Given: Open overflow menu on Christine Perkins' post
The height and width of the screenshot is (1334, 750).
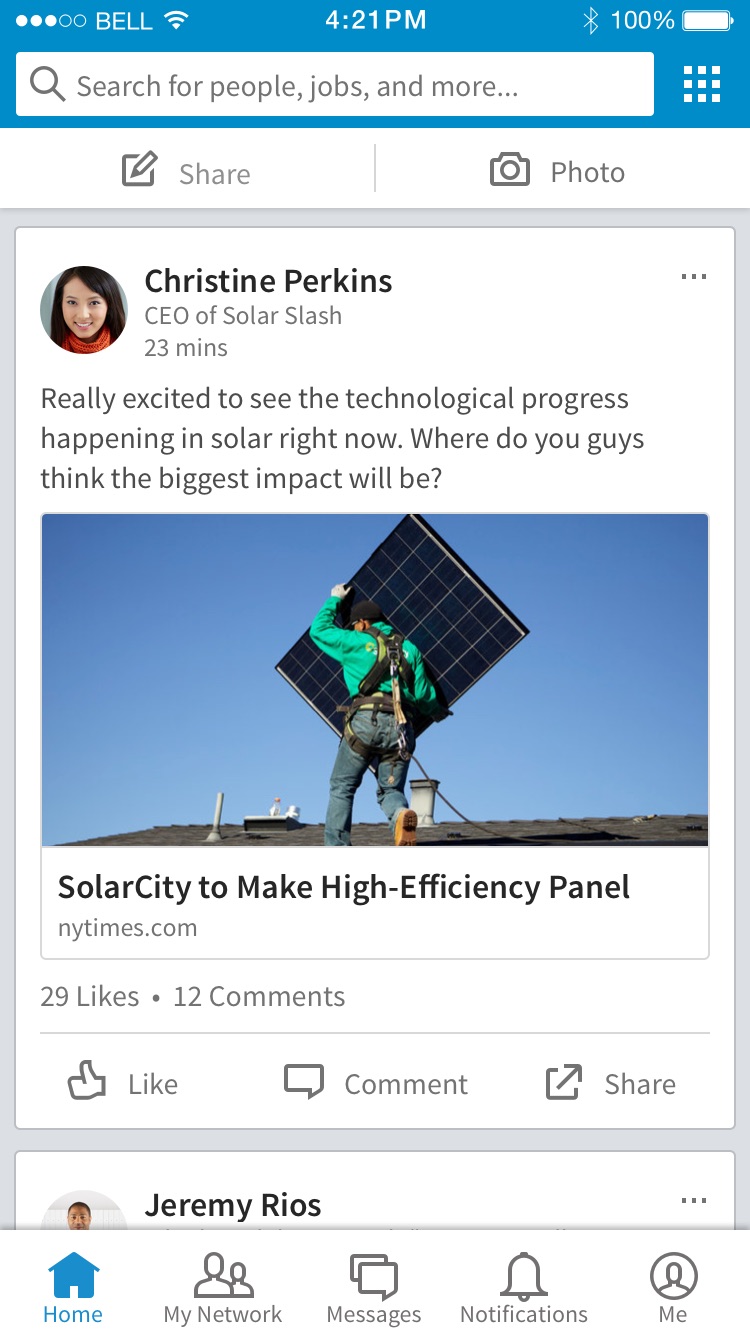Looking at the screenshot, I should 693,277.
